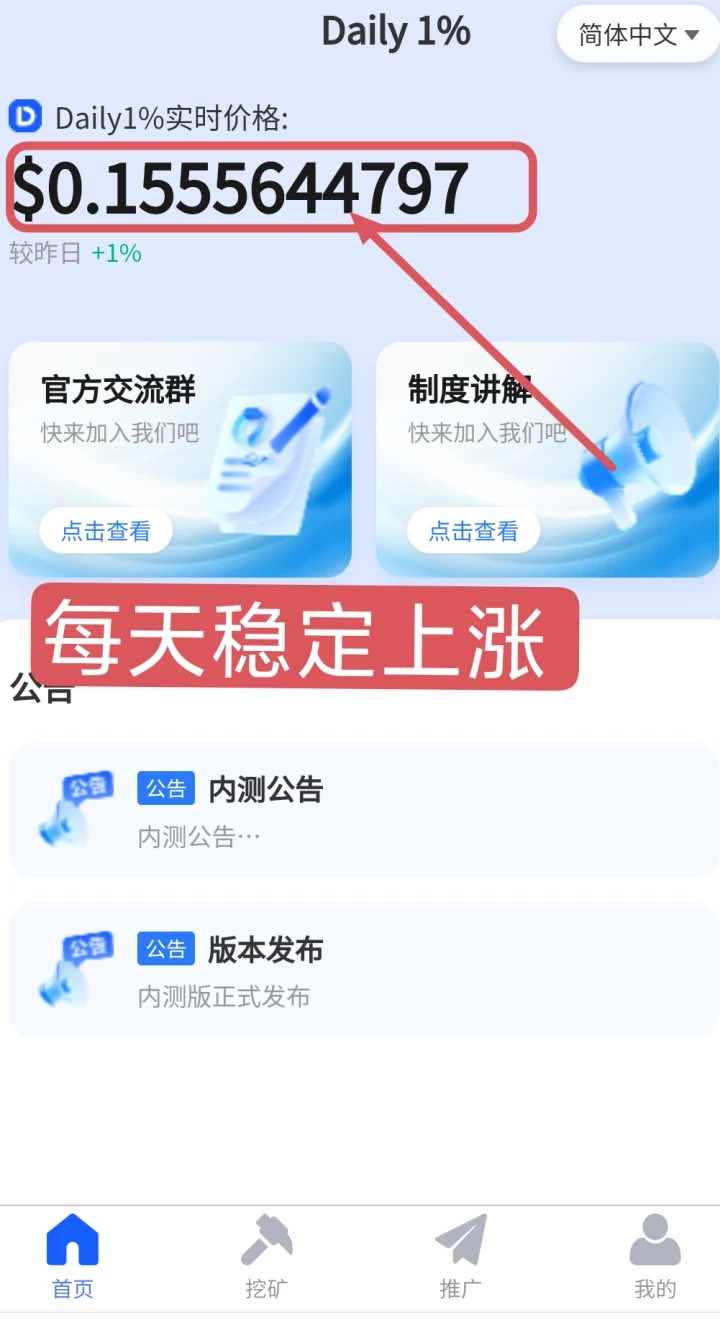
Task: Open the 我的 profile person icon
Action: (654, 1240)
